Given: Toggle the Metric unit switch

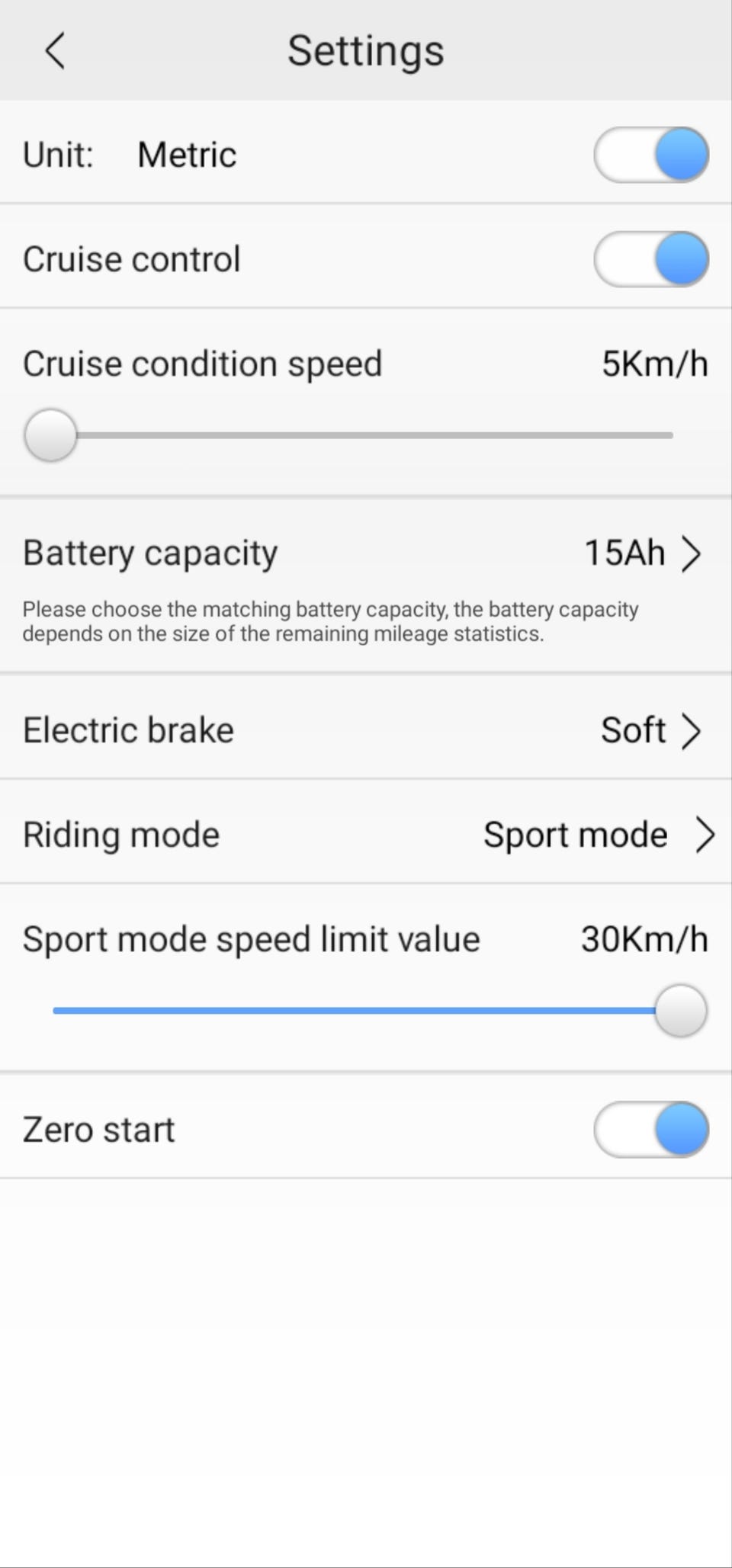Looking at the screenshot, I should [651, 155].
